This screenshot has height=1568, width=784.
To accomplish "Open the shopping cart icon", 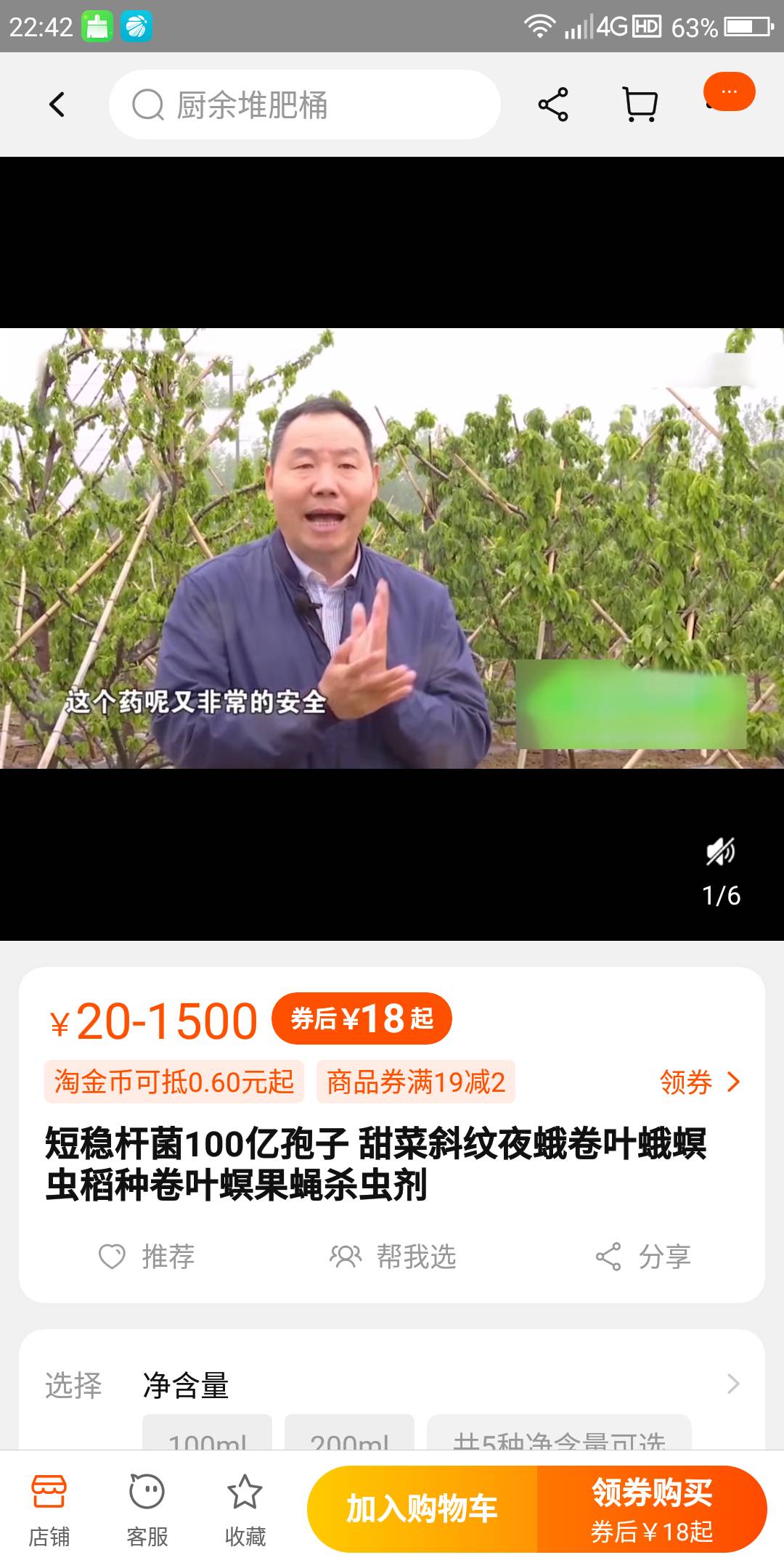I will 640,105.
